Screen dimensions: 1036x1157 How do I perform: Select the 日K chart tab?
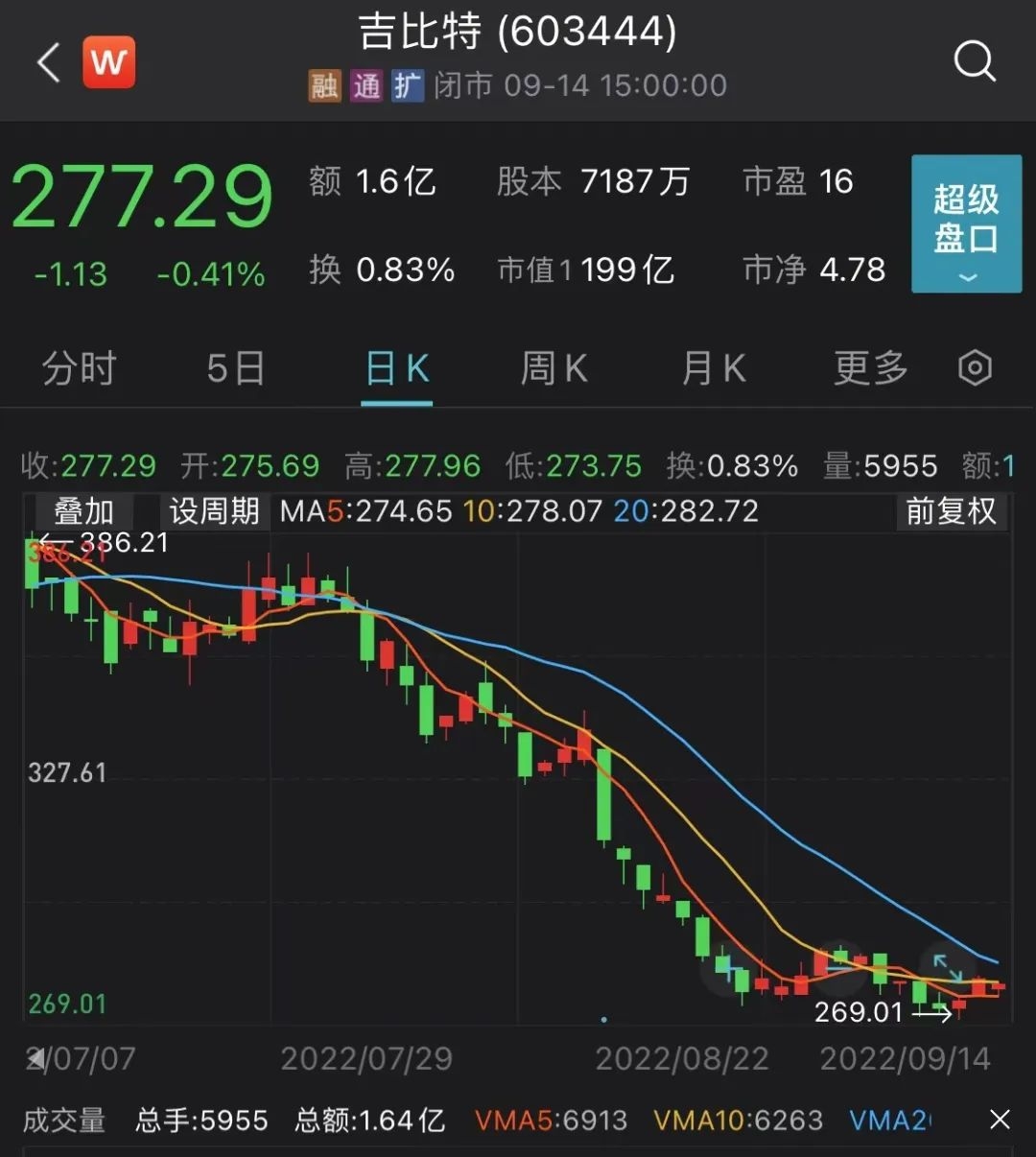pyautogui.click(x=397, y=368)
